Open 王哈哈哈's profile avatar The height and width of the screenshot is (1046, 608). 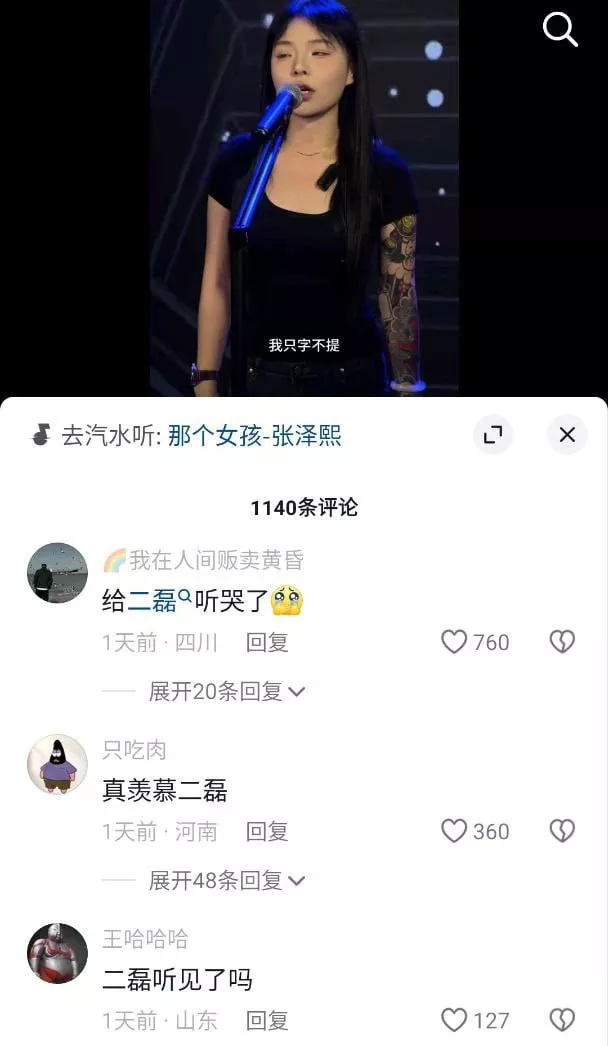click(x=57, y=953)
